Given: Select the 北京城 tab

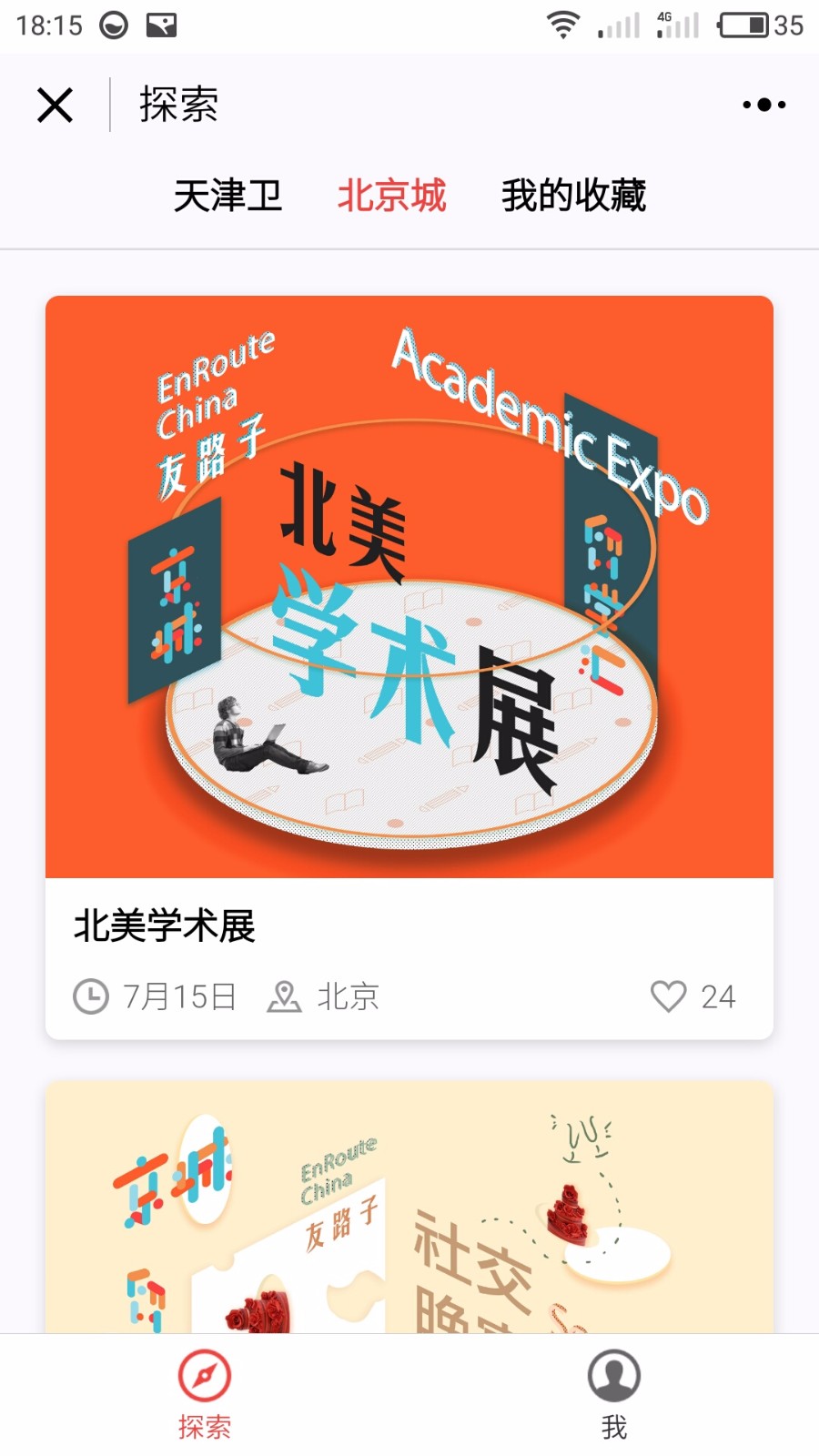Looking at the screenshot, I should [x=392, y=196].
